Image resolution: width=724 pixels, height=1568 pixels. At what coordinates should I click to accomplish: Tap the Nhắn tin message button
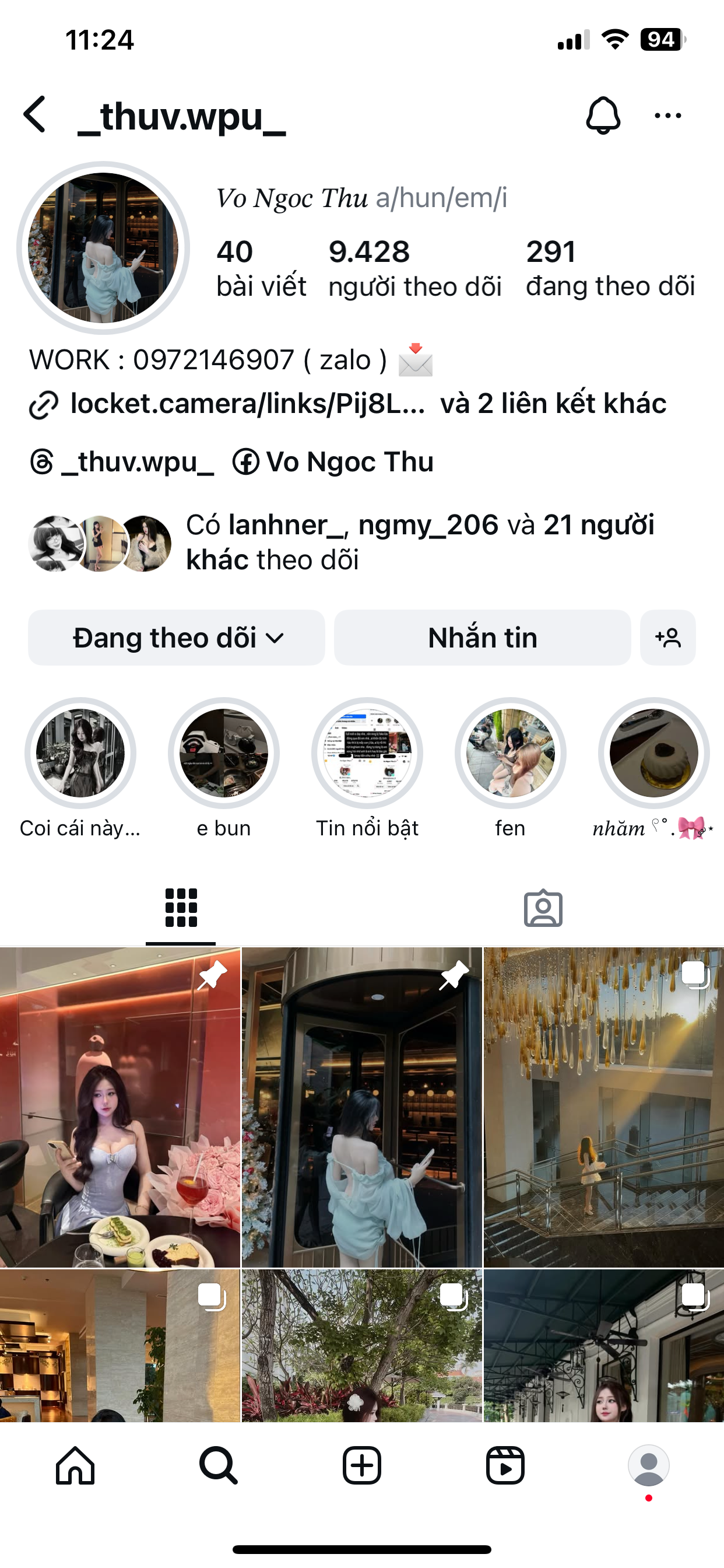482,638
